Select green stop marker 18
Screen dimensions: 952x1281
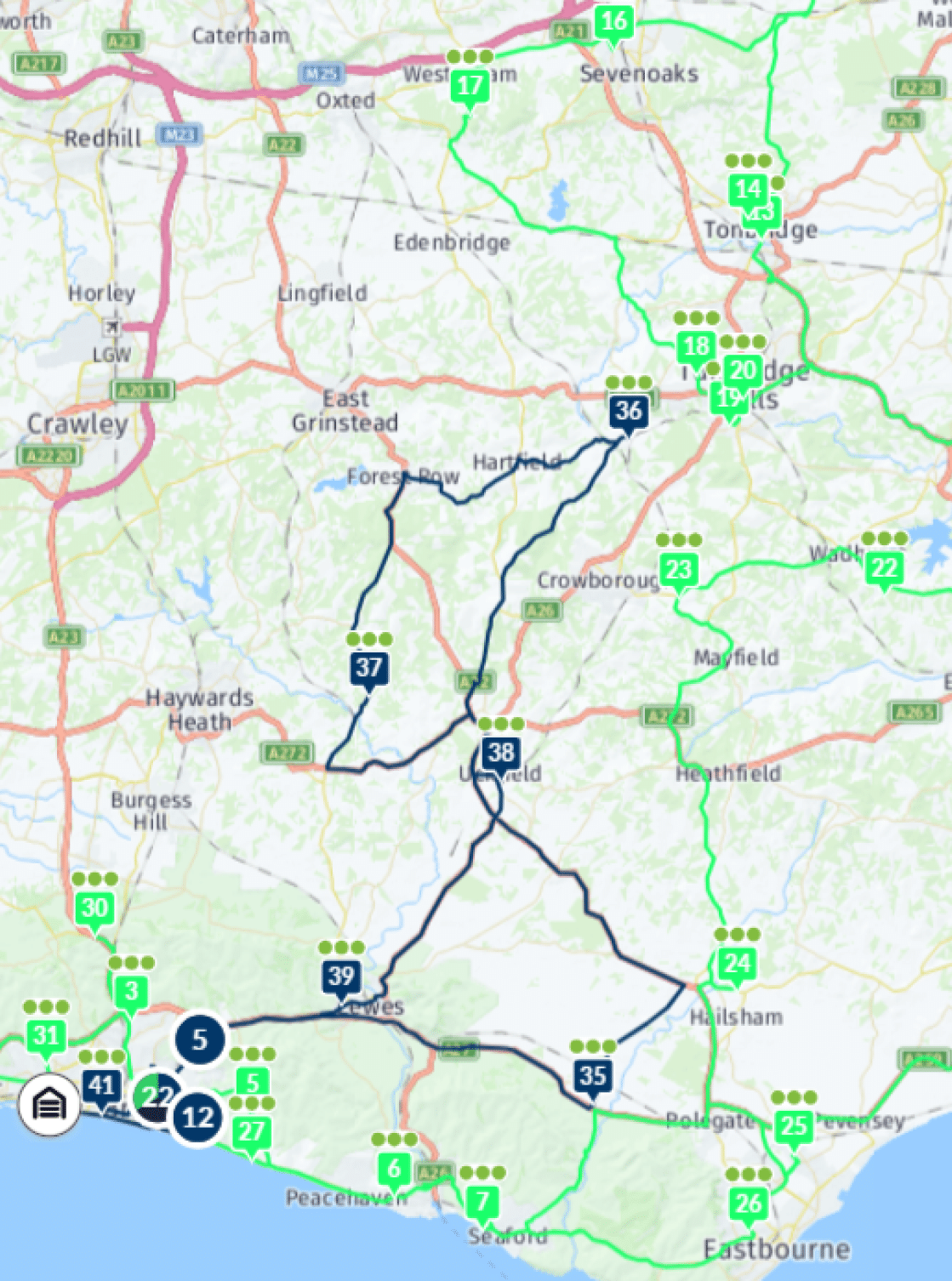696,346
